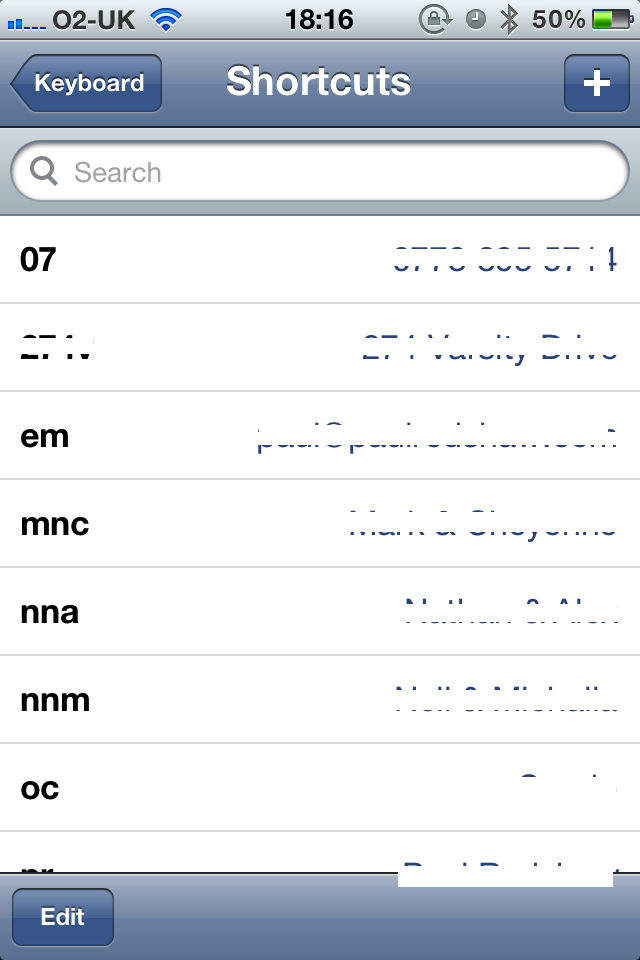
Task: Tap the Search shortcuts field
Action: [x=320, y=172]
